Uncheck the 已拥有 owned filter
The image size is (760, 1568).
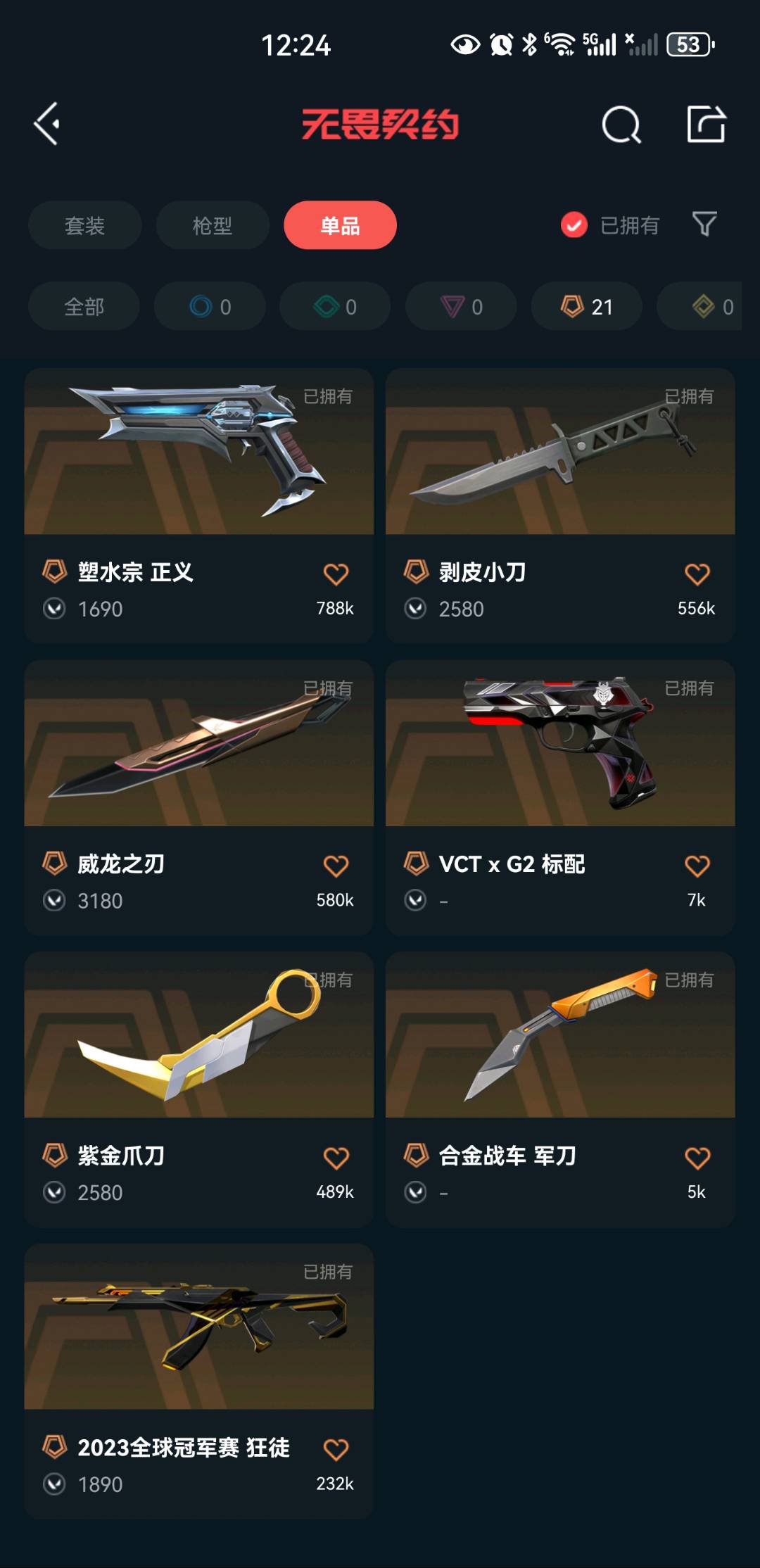(609, 225)
